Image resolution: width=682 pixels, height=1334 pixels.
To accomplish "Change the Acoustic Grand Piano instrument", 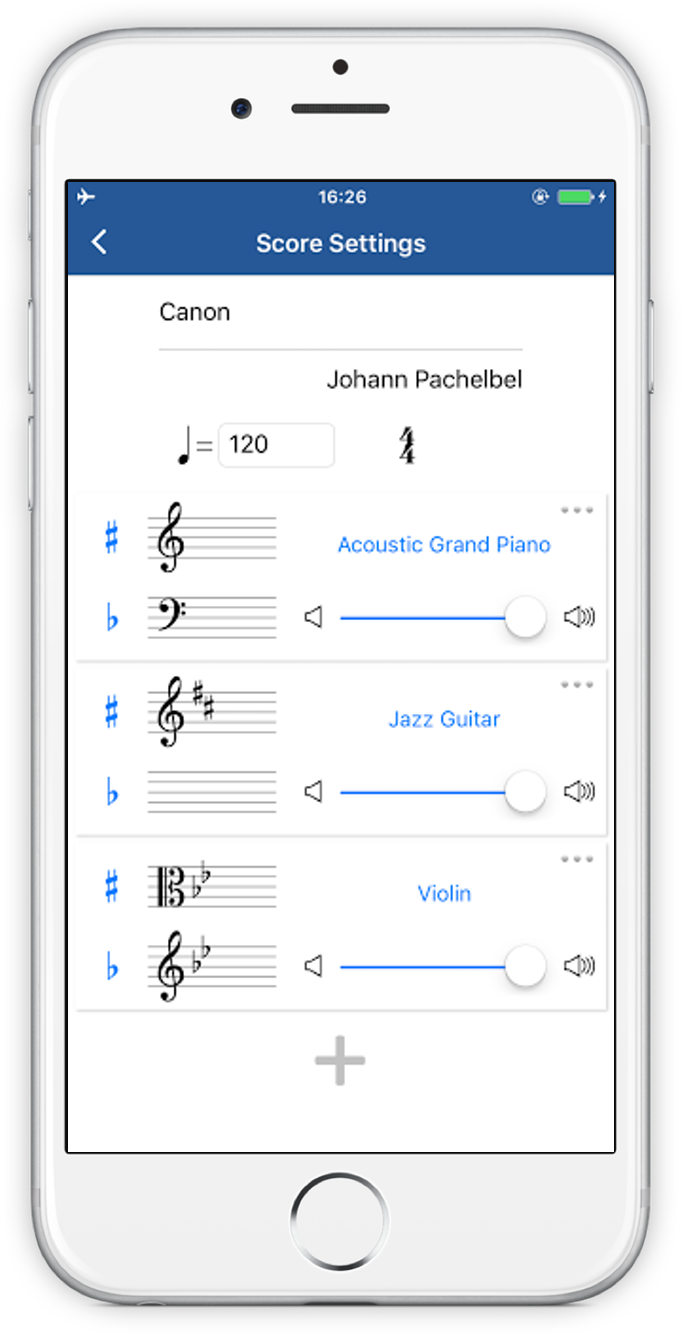I will pos(444,545).
